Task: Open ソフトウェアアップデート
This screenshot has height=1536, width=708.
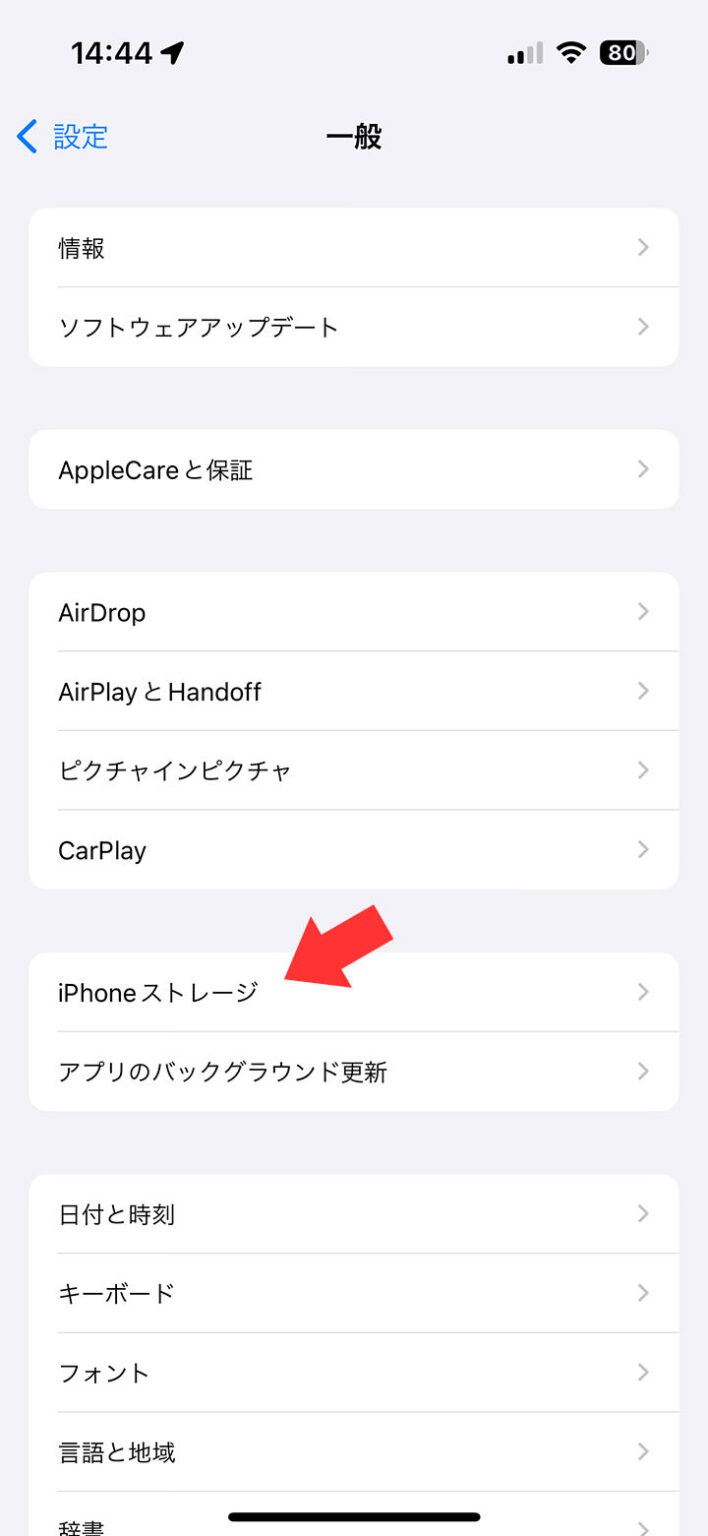Action: click(353, 327)
